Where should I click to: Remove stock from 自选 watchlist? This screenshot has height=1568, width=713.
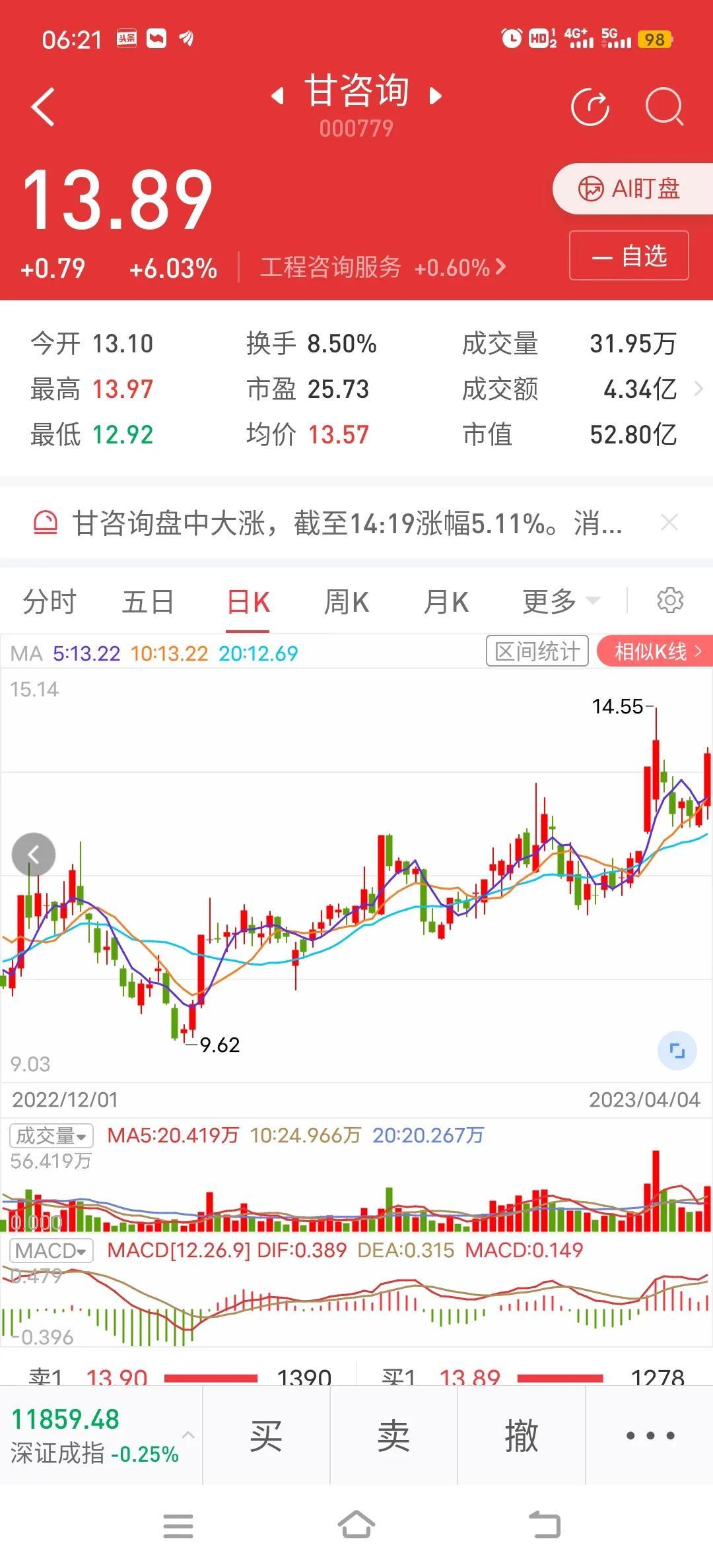coord(628,255)
